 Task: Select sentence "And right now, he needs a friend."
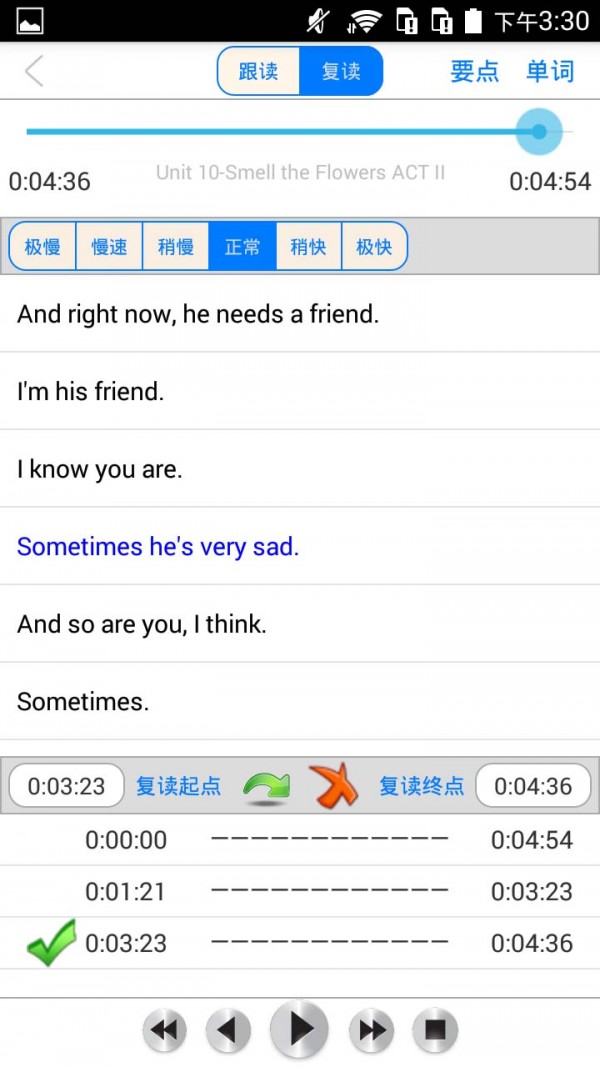tap(198, 314)
